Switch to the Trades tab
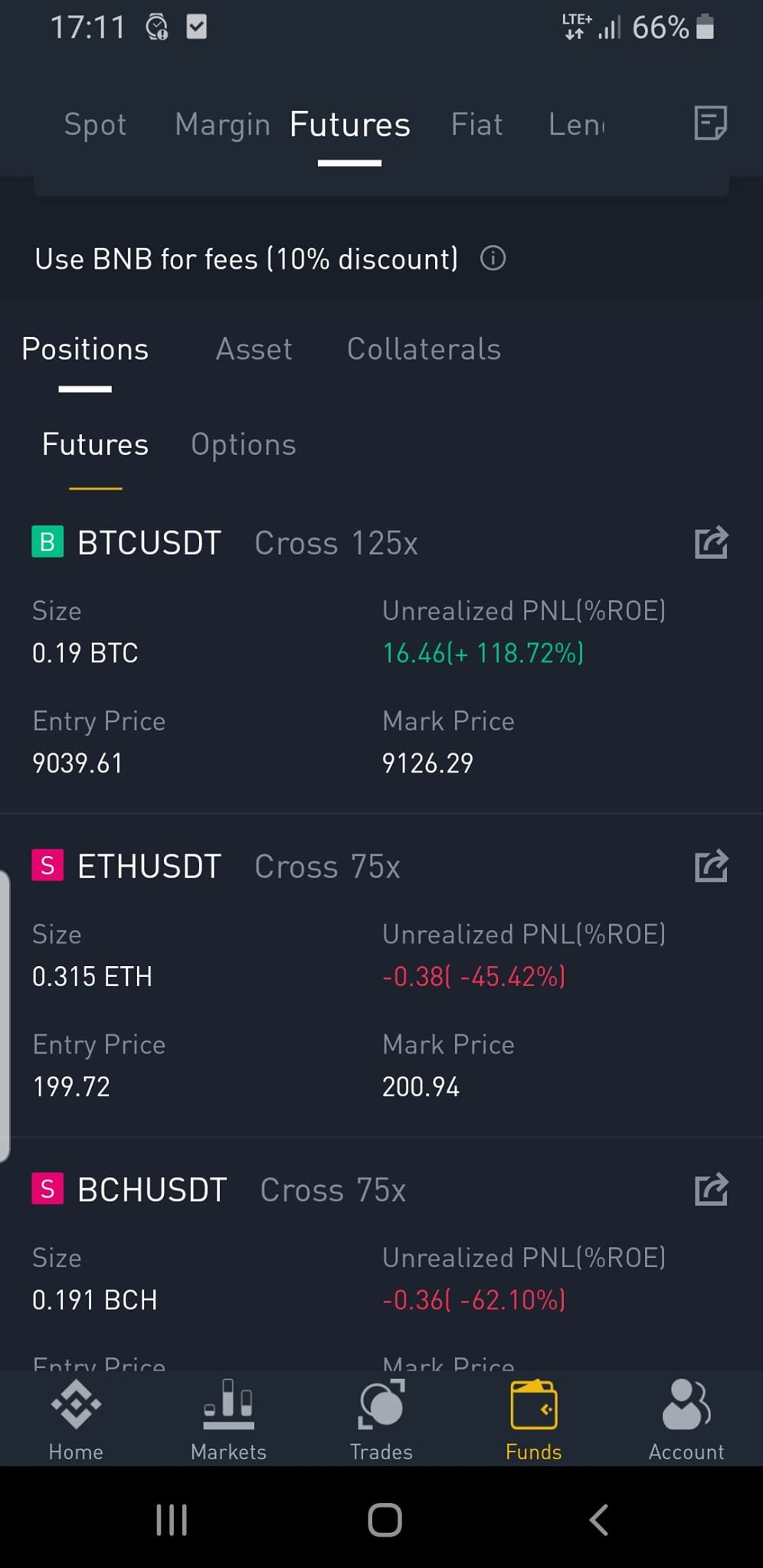Viewport: 763px width, 1568px height. [x=381, y=1420]
